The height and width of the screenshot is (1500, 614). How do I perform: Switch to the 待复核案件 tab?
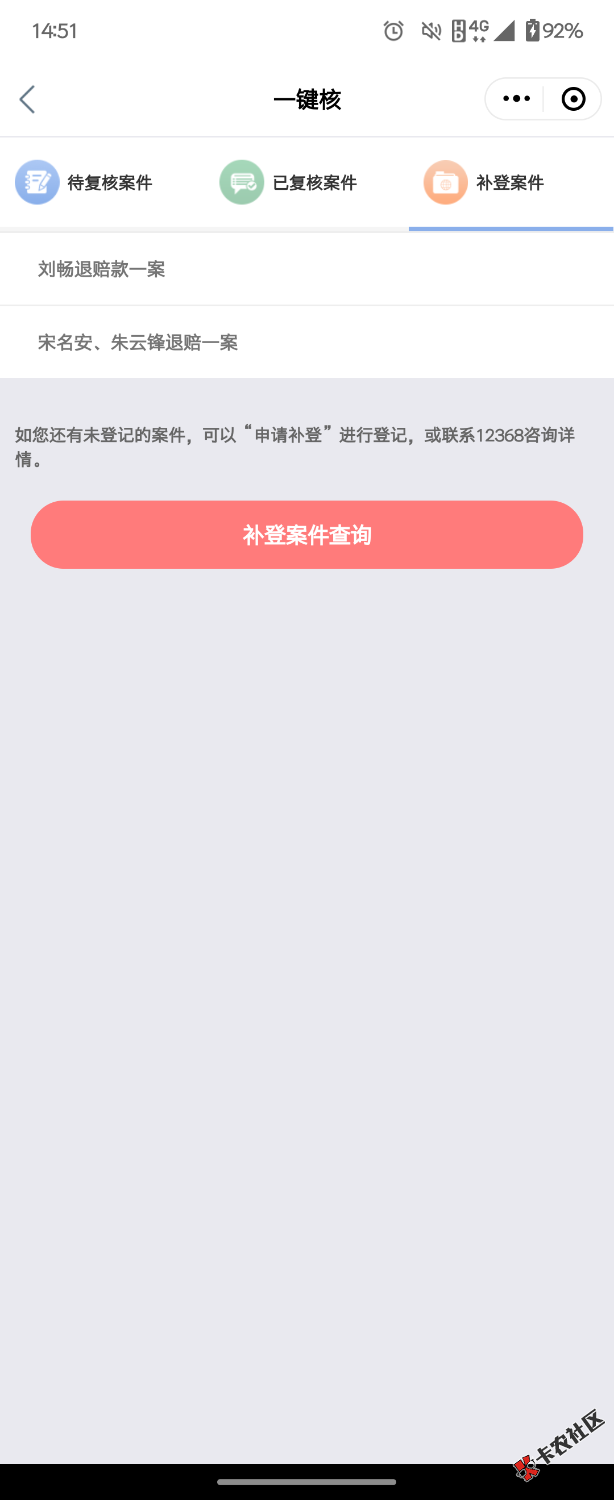[x=85, y=183]
